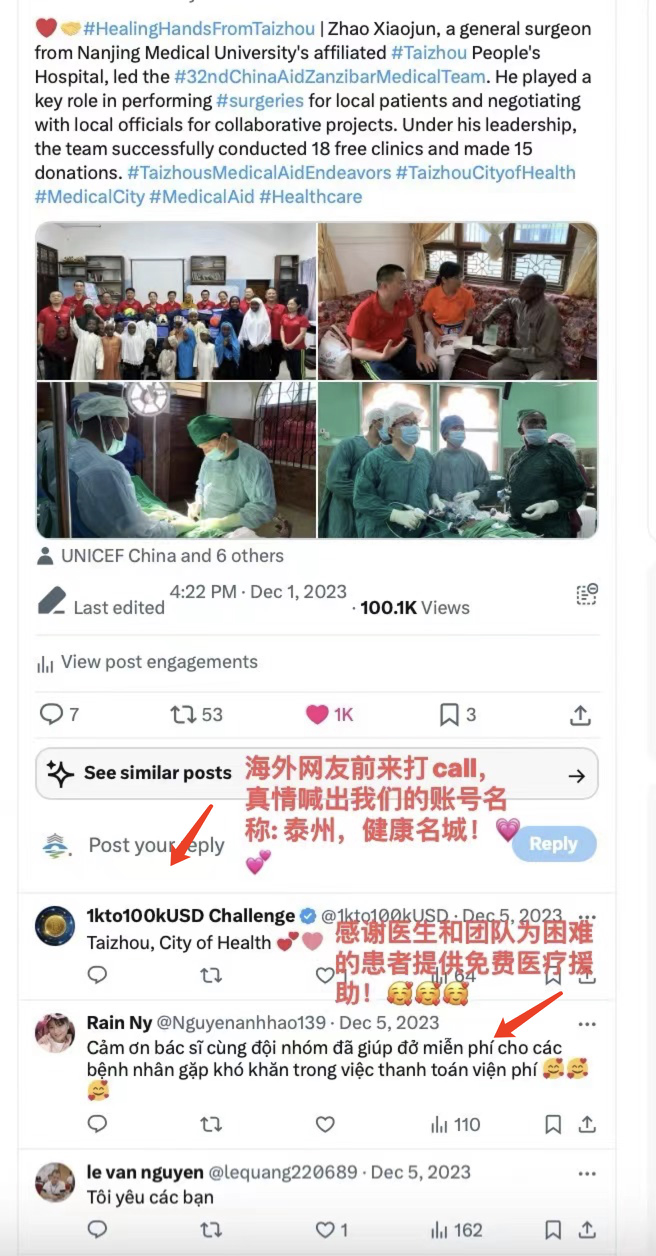Viewport: 656px width, 1256px height.
Task: Open the #32ndChinaAidZanzibarMedicalTeam hashtag
Action: tap(331, 77)
